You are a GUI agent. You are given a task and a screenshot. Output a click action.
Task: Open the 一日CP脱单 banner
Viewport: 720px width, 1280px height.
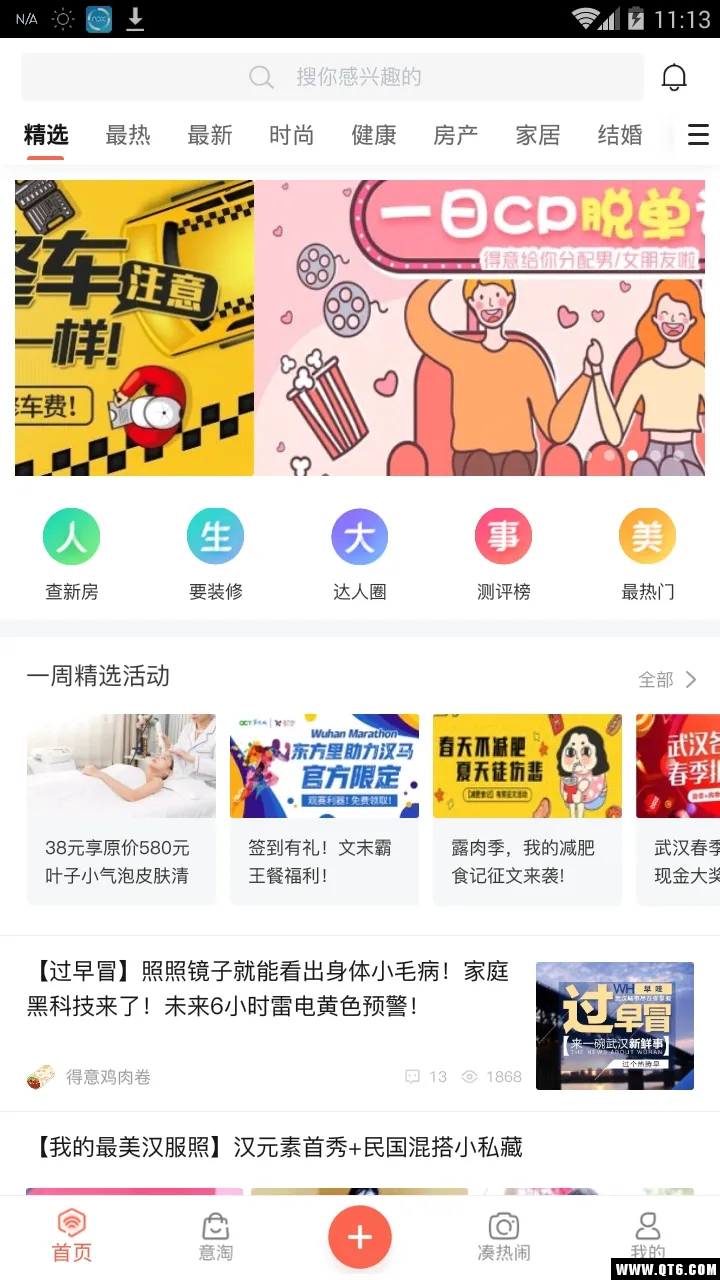(480, 328)
